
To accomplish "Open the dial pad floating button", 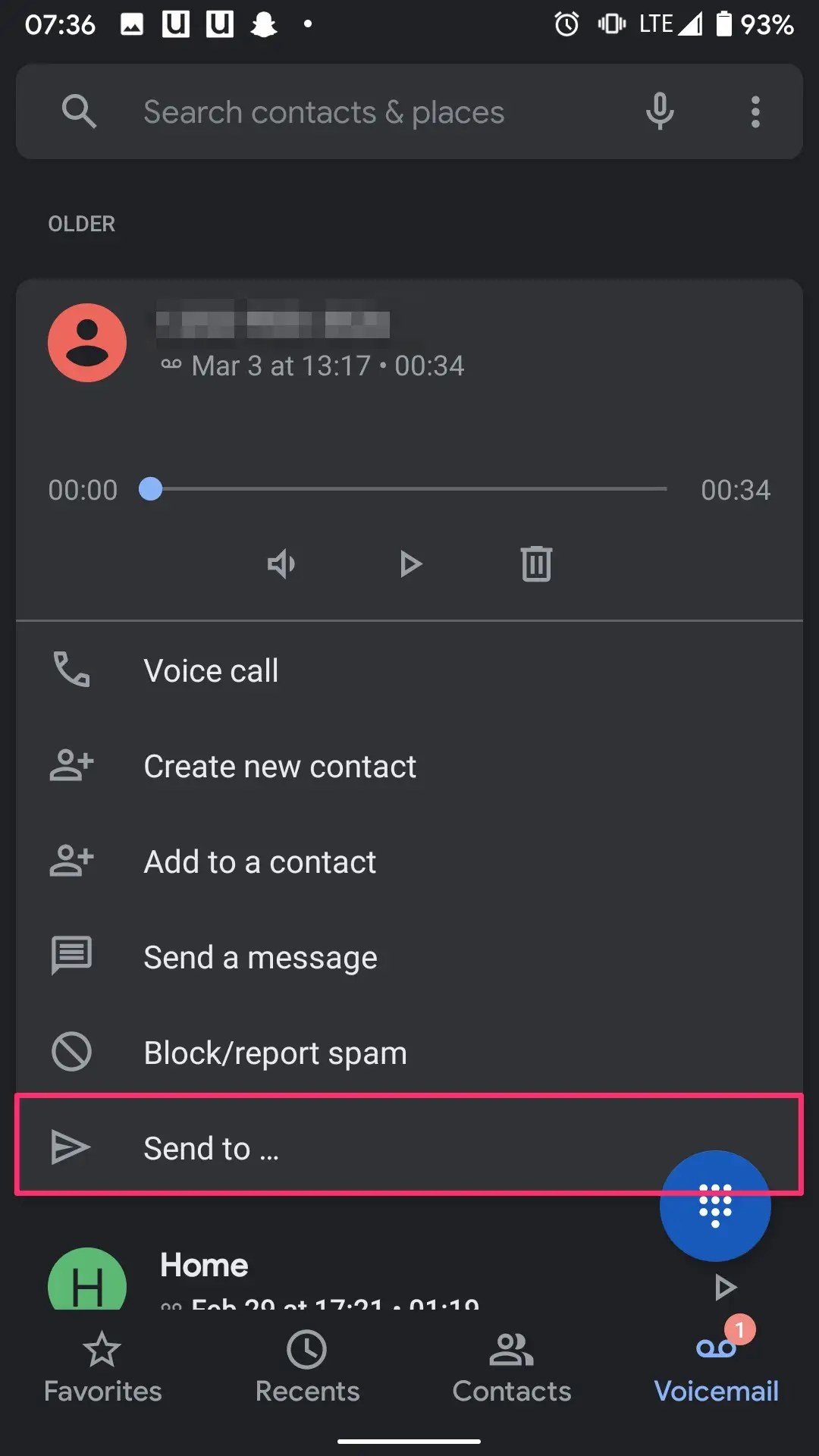I will 715,1206.
